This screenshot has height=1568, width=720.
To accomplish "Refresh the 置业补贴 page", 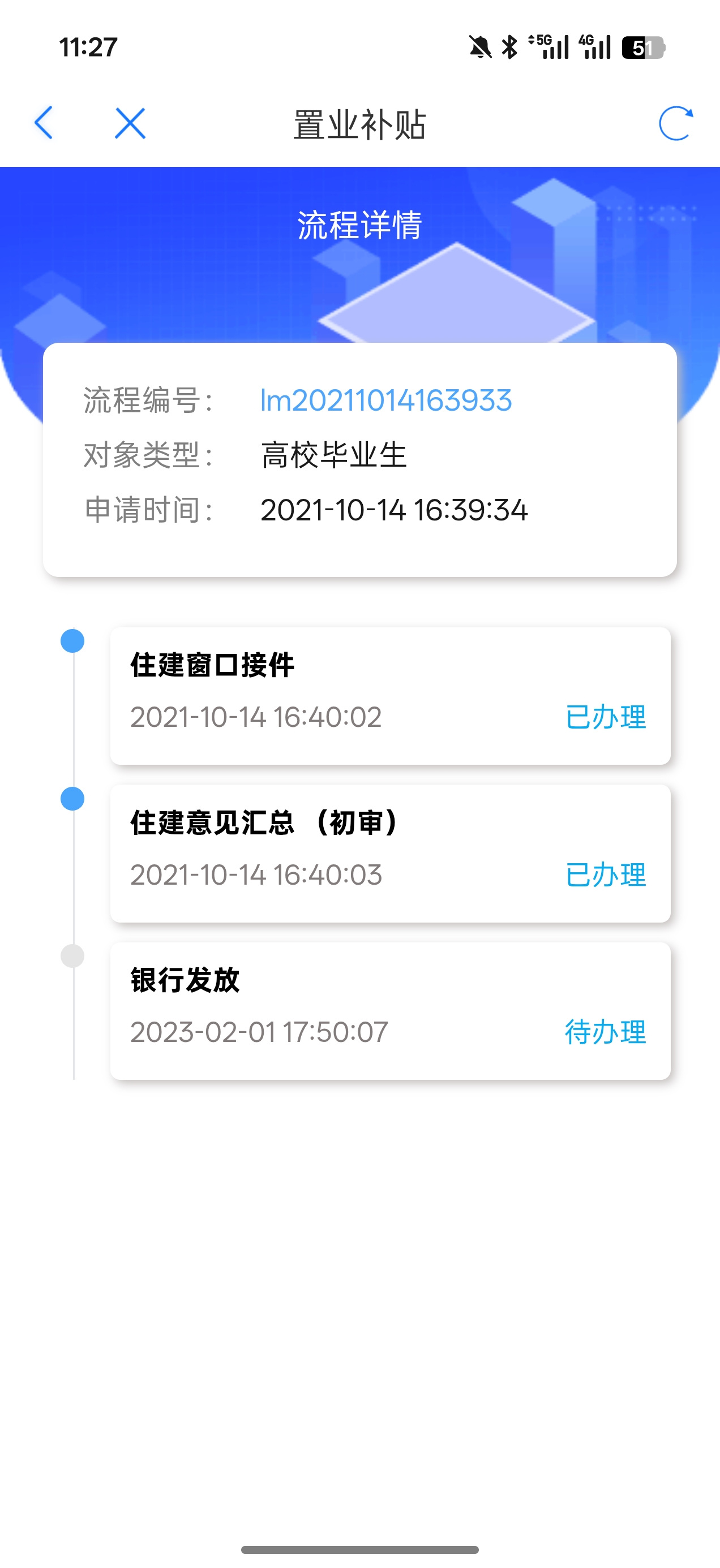I will point(675,123).
